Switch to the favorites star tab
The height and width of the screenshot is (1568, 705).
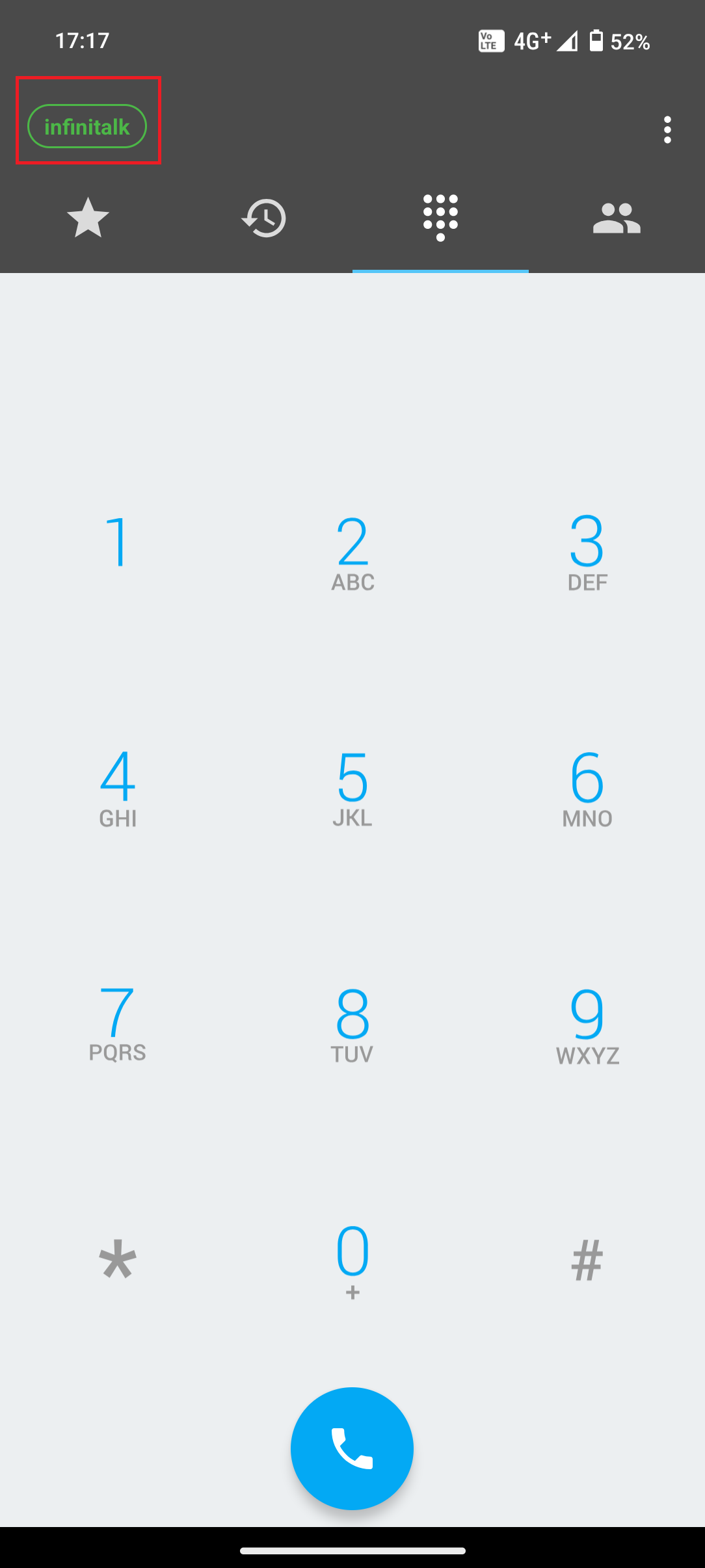point(88,218)
